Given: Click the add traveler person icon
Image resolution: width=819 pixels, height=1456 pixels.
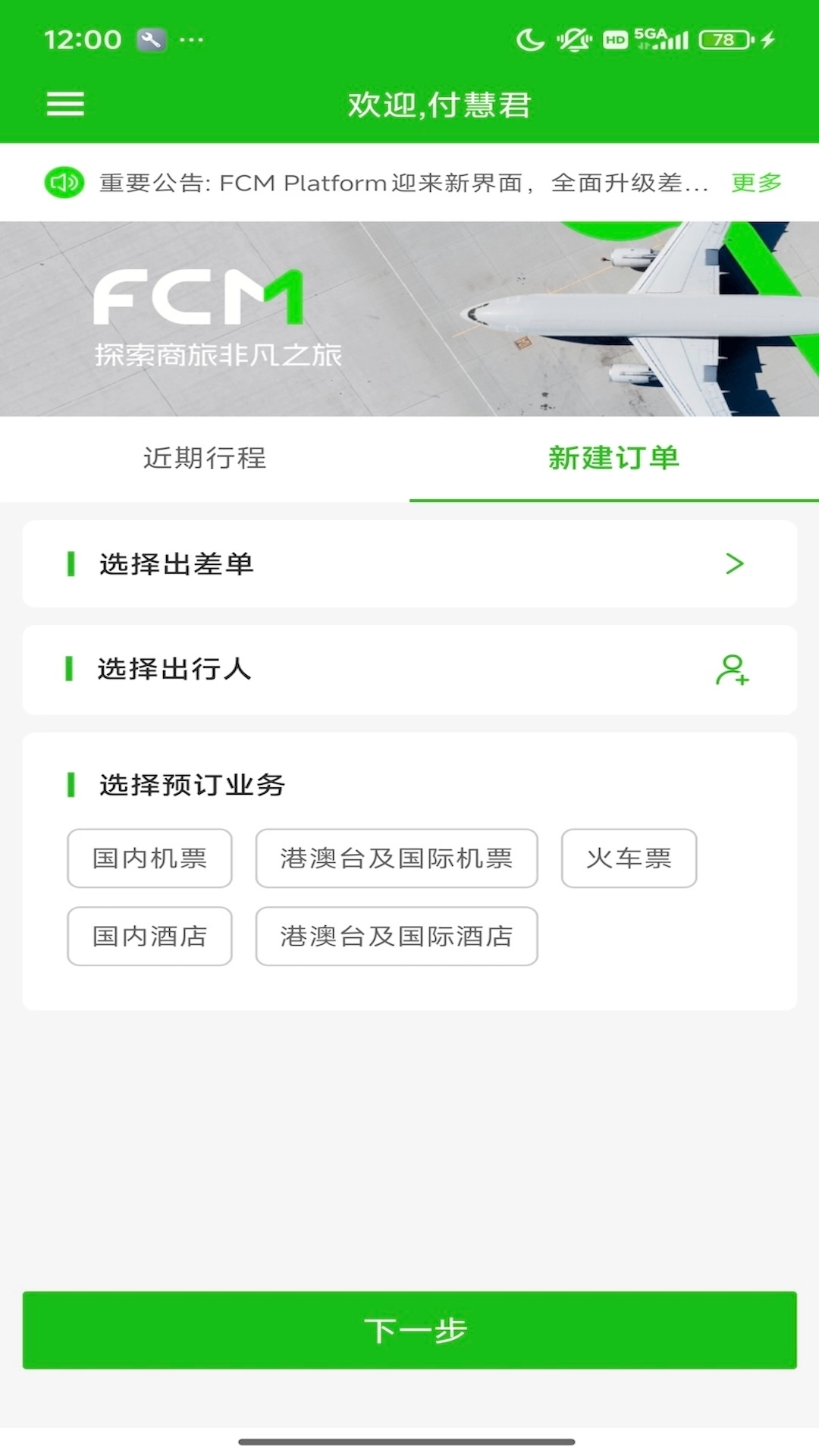Looking at the screenshot, I should 734,670.
